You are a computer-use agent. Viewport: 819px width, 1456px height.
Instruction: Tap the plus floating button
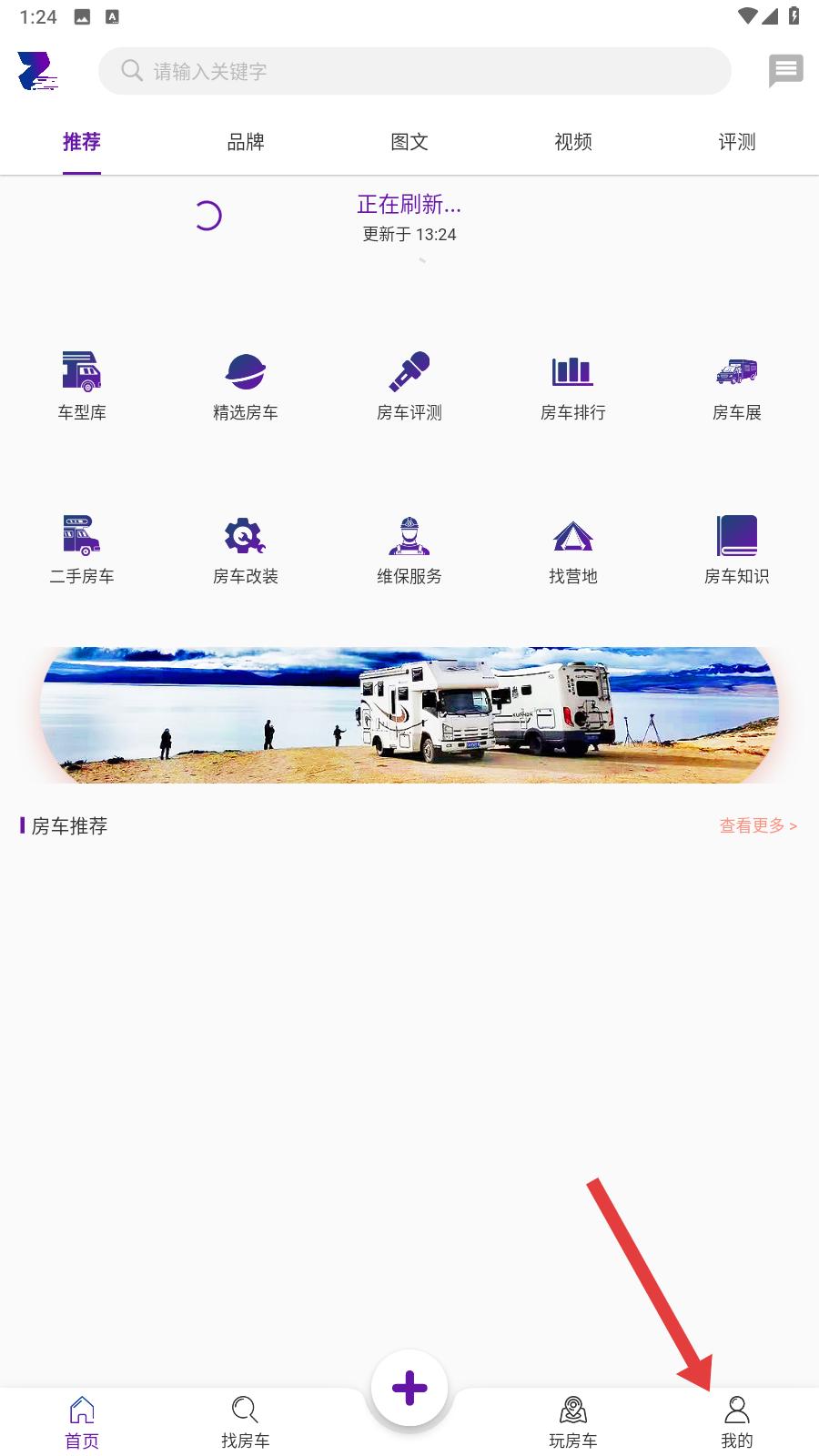pyautogui.click(x=409, y=1388)
